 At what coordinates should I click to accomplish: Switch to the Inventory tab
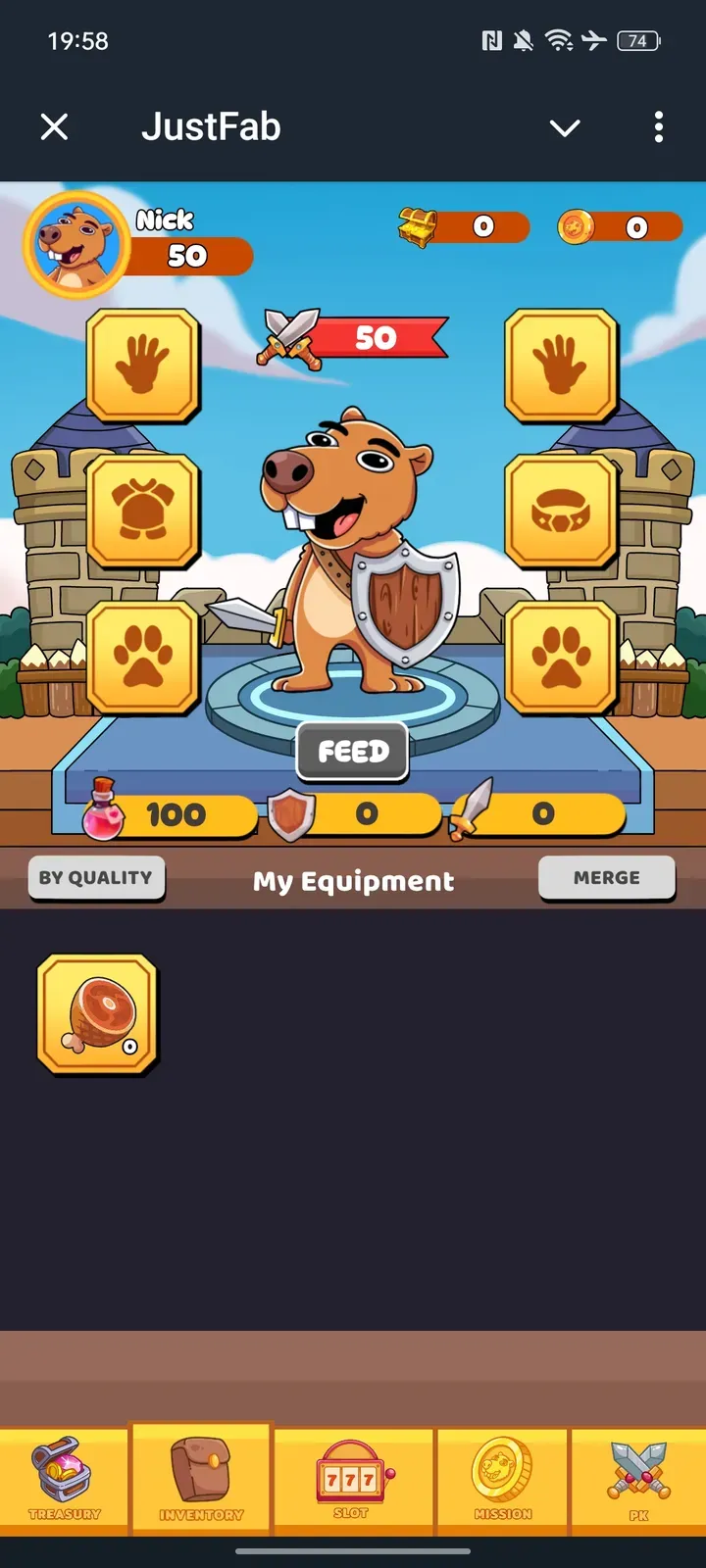201,1480
